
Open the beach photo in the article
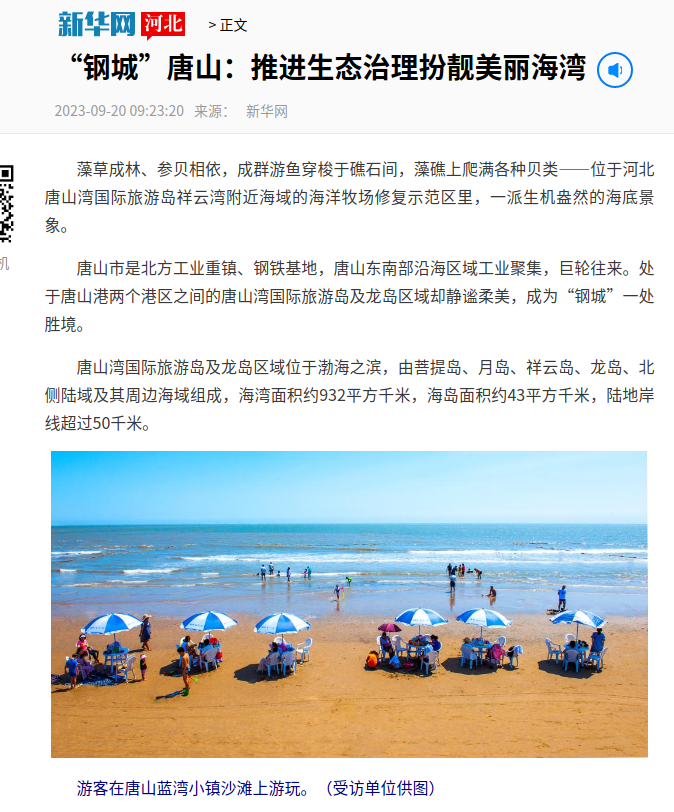click(349, 603)
